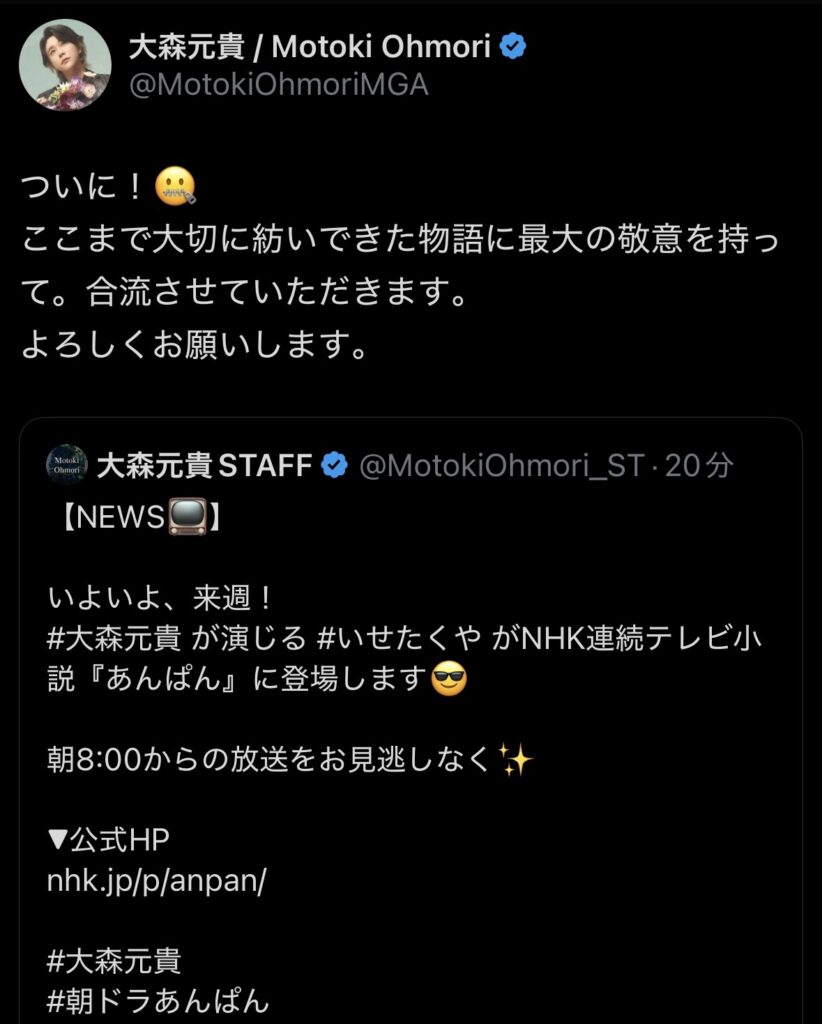The width and height of the screenshot is (822, 1024).
Task: Open Motoki Ohmori's profile picture
Action: [x=65, y=64]
